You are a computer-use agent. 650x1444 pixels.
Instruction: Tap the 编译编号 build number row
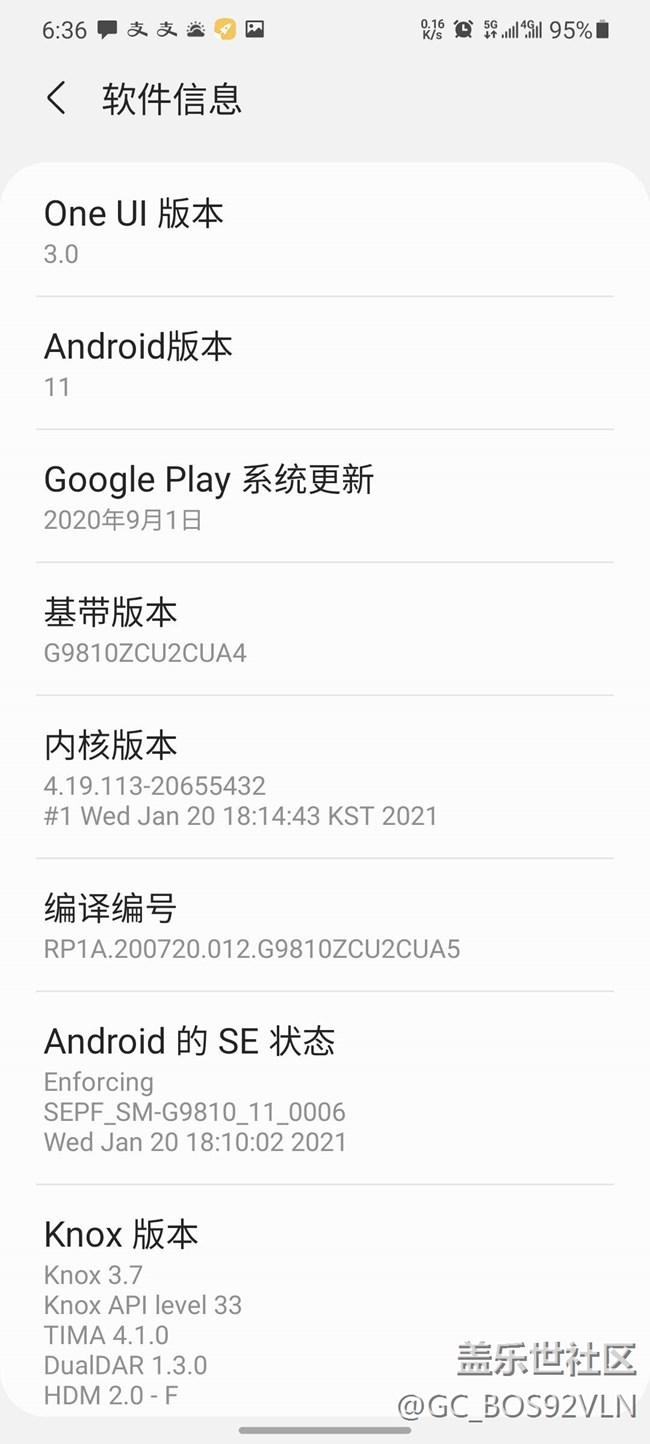coord(324,926)
